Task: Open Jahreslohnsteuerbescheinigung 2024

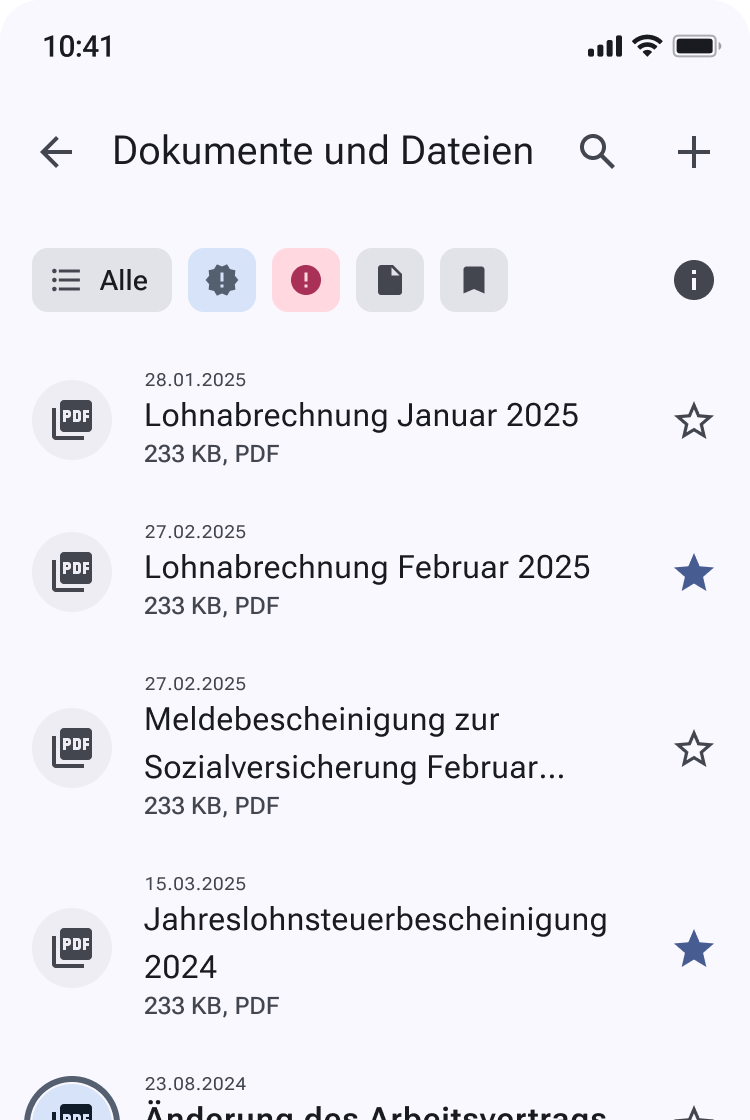Action: 375,944
